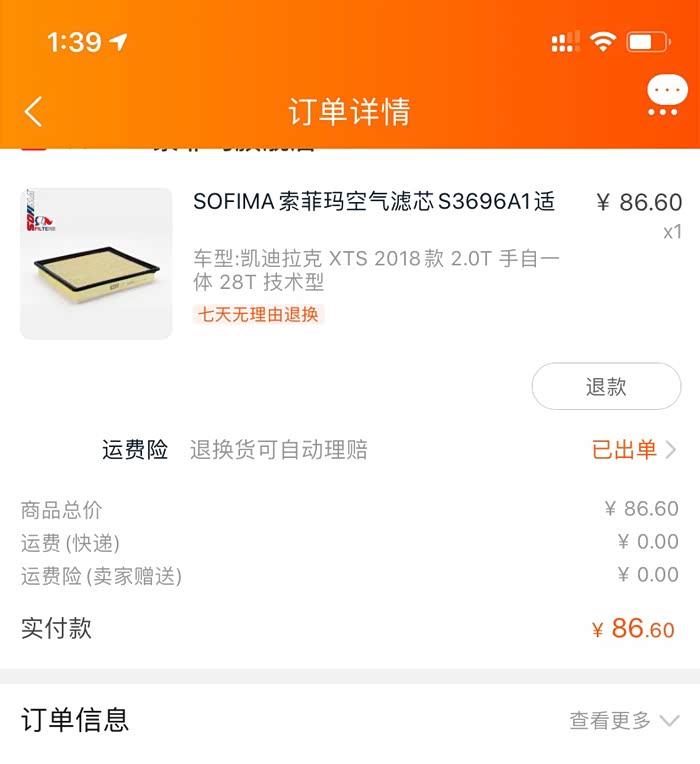Tap the 退款 refund button

pyautogui.click(x=606, y=386)
